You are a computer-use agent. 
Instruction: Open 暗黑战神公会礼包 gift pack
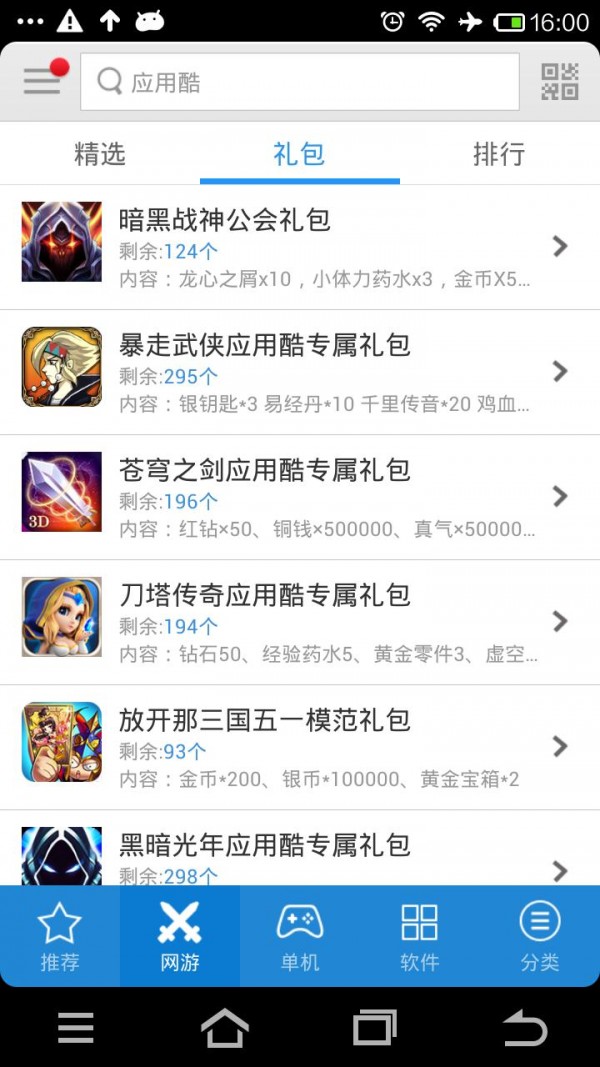300,247
